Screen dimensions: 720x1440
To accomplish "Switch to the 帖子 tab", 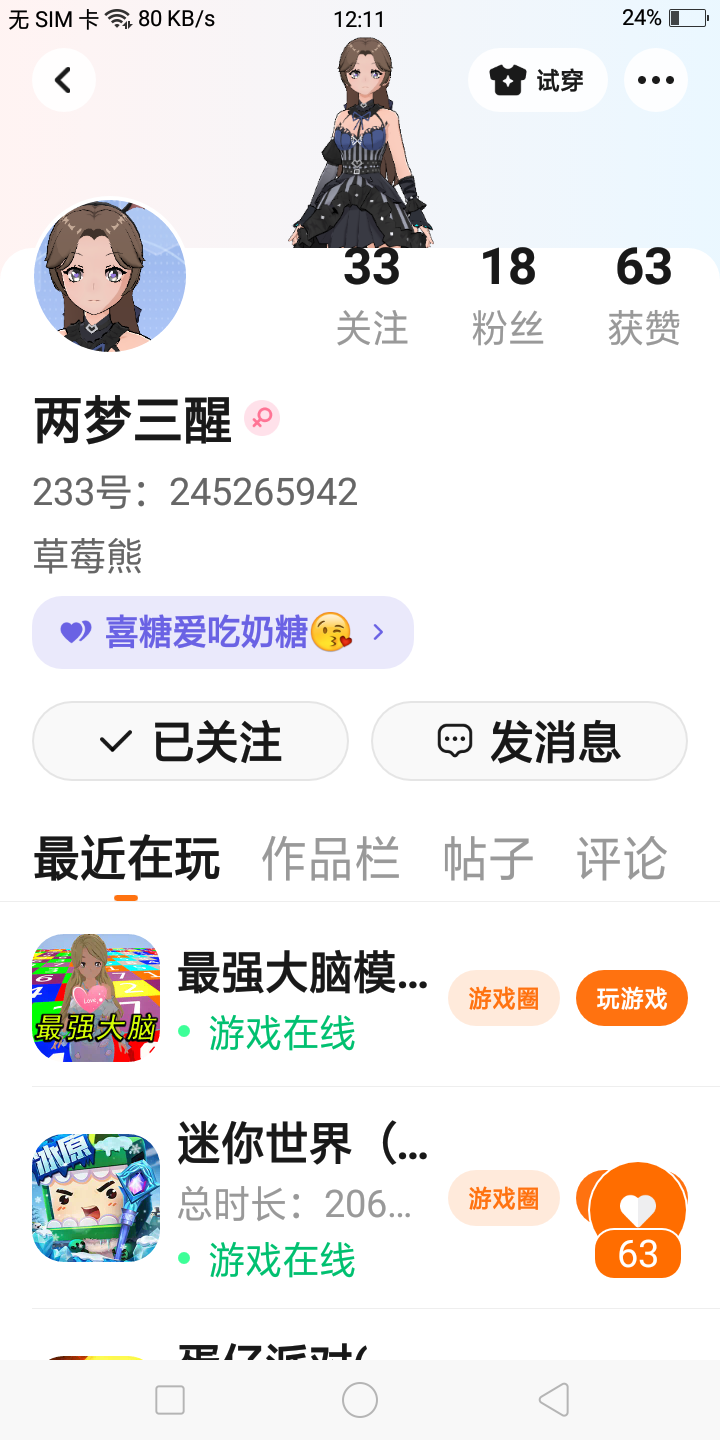I will point(488,858).
